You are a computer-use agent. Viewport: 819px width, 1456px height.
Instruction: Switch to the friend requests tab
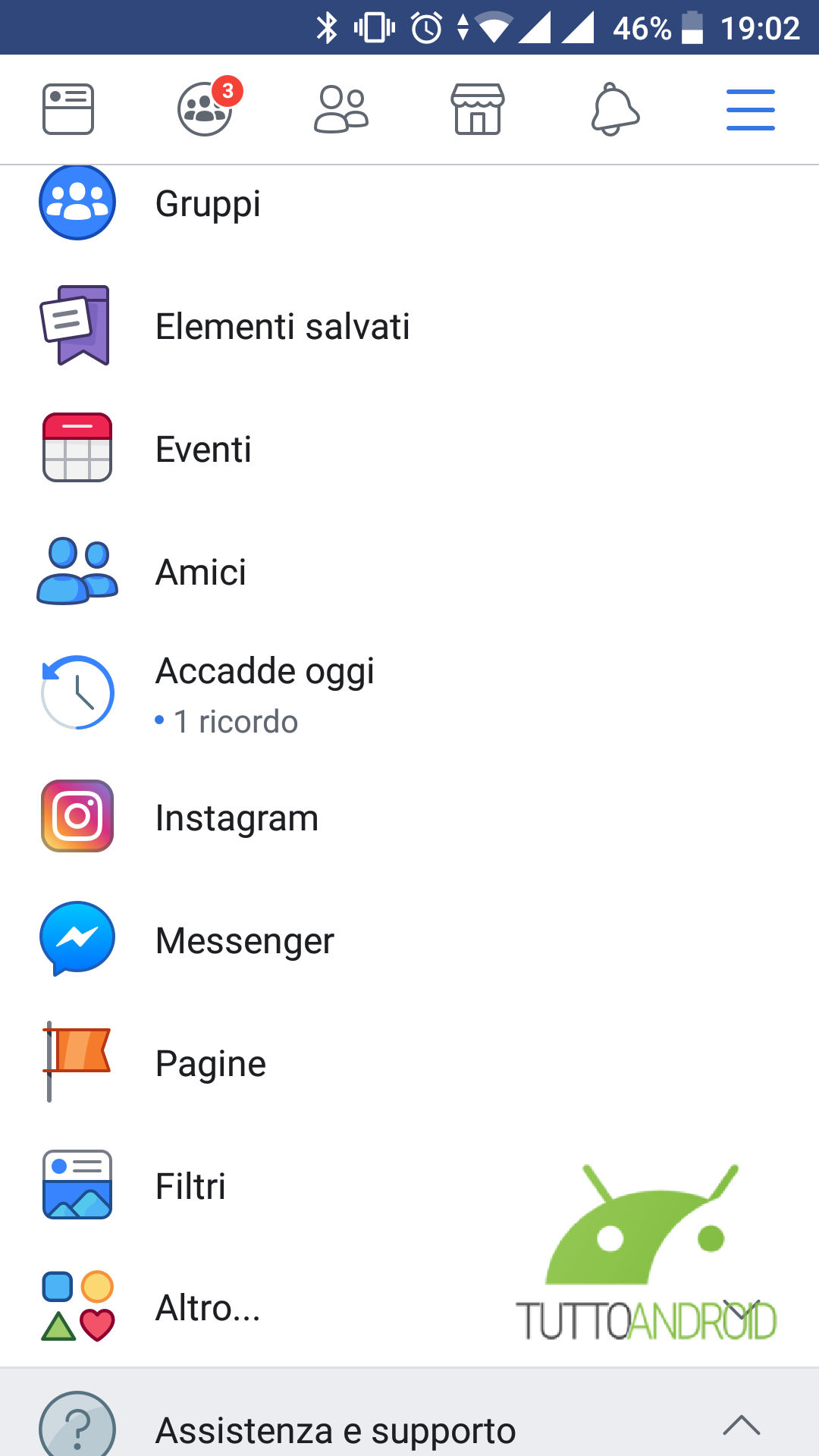click(x=341, y=109)
